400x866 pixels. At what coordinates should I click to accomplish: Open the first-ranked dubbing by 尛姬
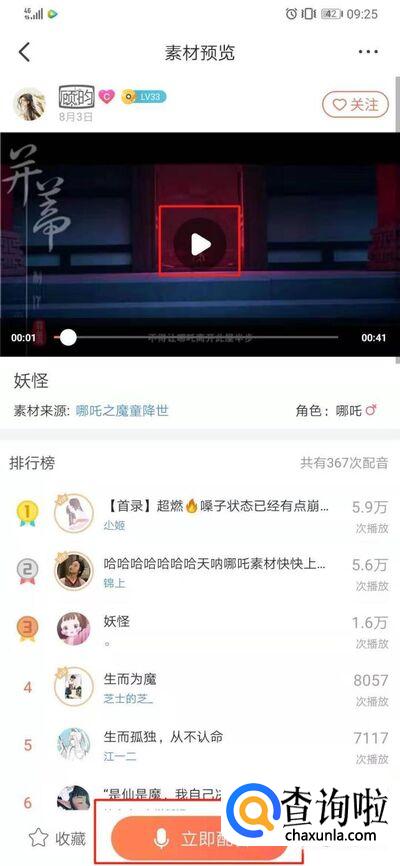[200, 514]
